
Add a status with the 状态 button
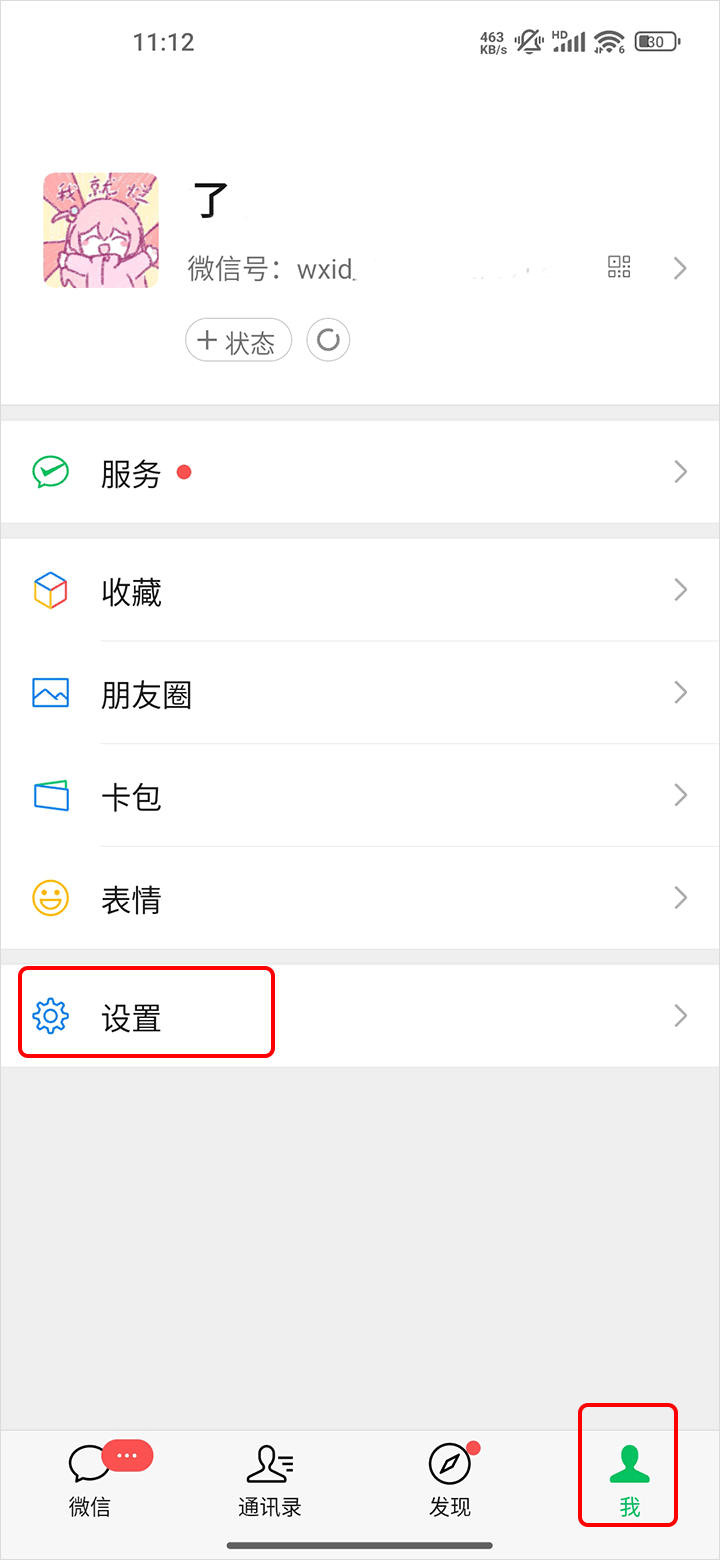(x=238, y=341)
